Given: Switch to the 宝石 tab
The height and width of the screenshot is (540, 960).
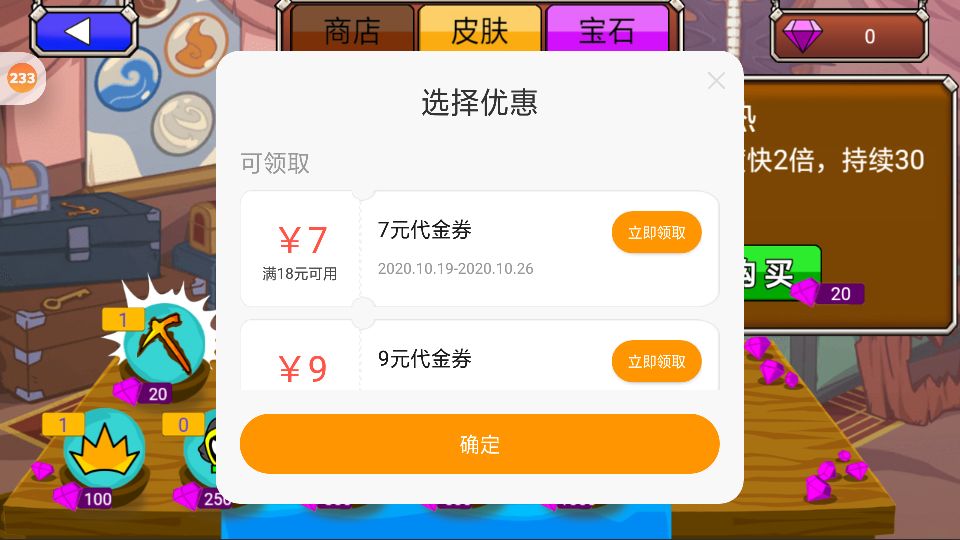Looking at the screenshot, I should click(606, 31).
